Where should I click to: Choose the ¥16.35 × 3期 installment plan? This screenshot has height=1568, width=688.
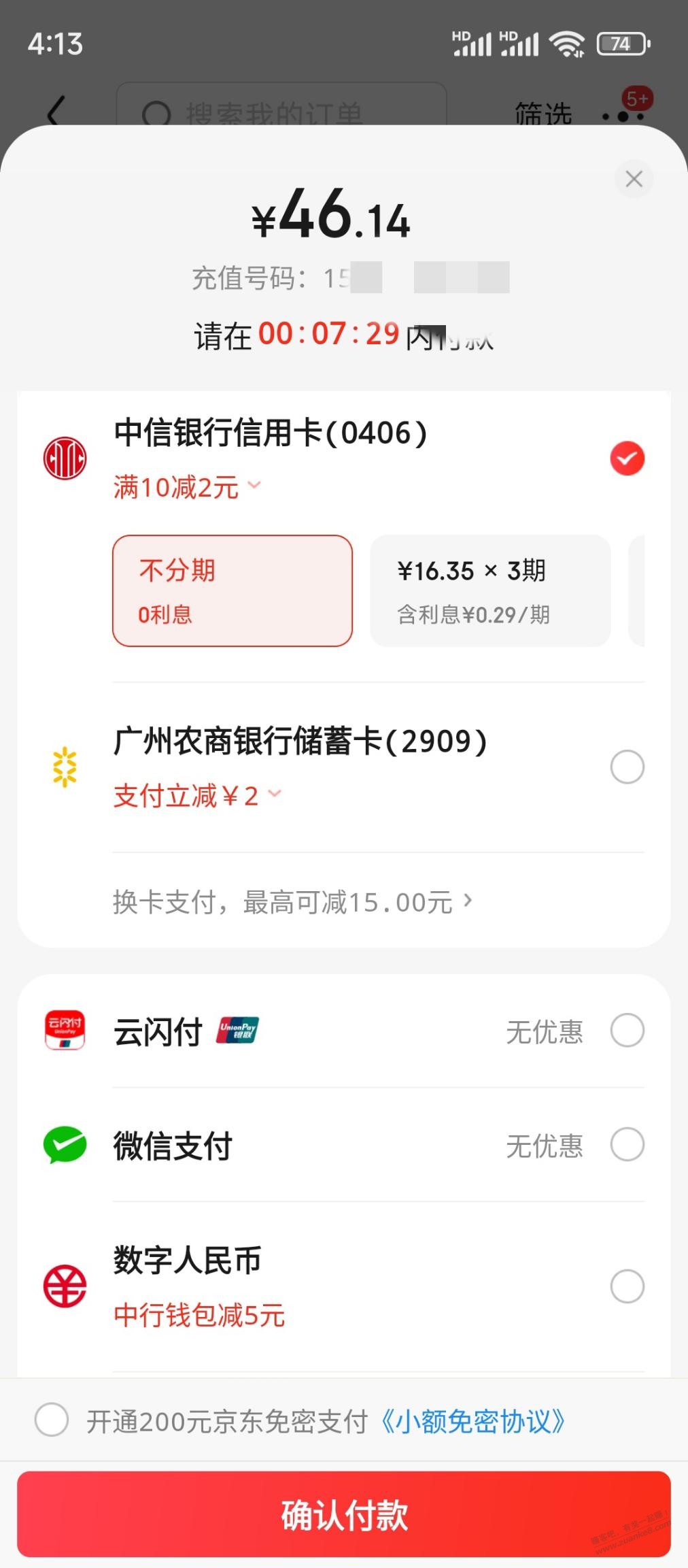pyautogui.click(x=490, y=590)
